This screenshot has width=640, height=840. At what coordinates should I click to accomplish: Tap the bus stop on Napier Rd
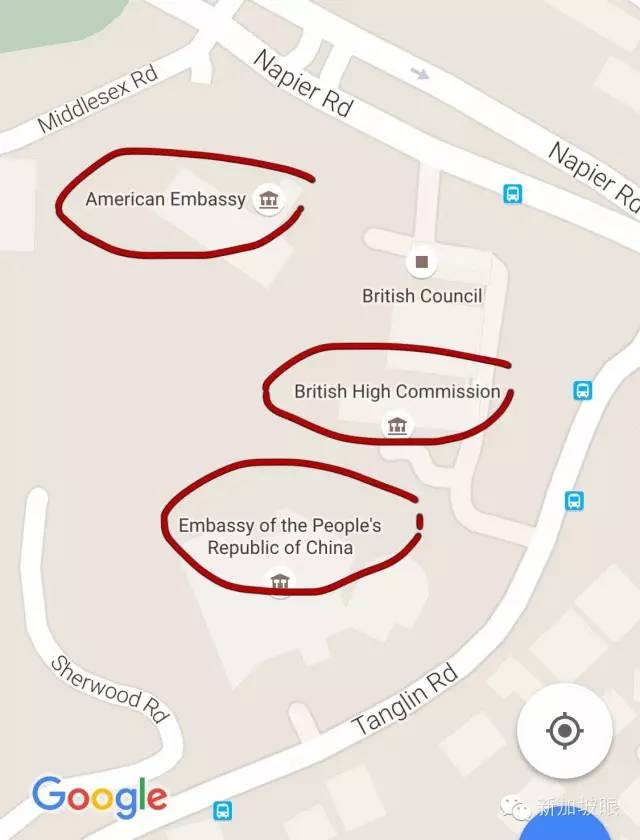(x=513, y=194)
